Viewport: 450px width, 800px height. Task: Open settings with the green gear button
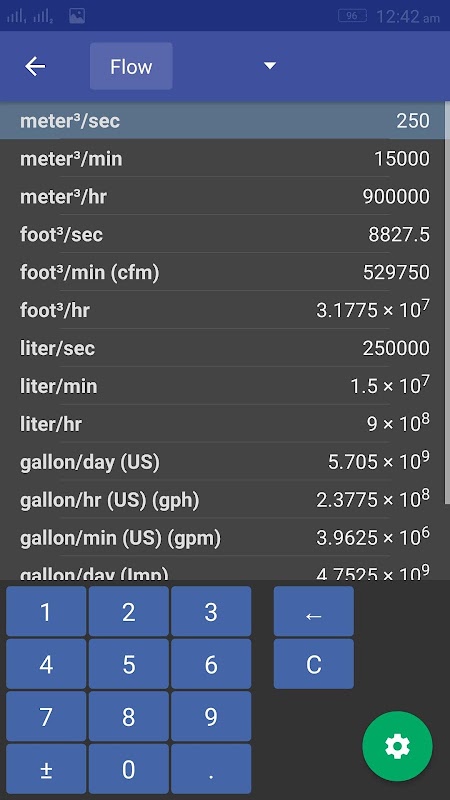pyautogui.click(x=397, y=746)
